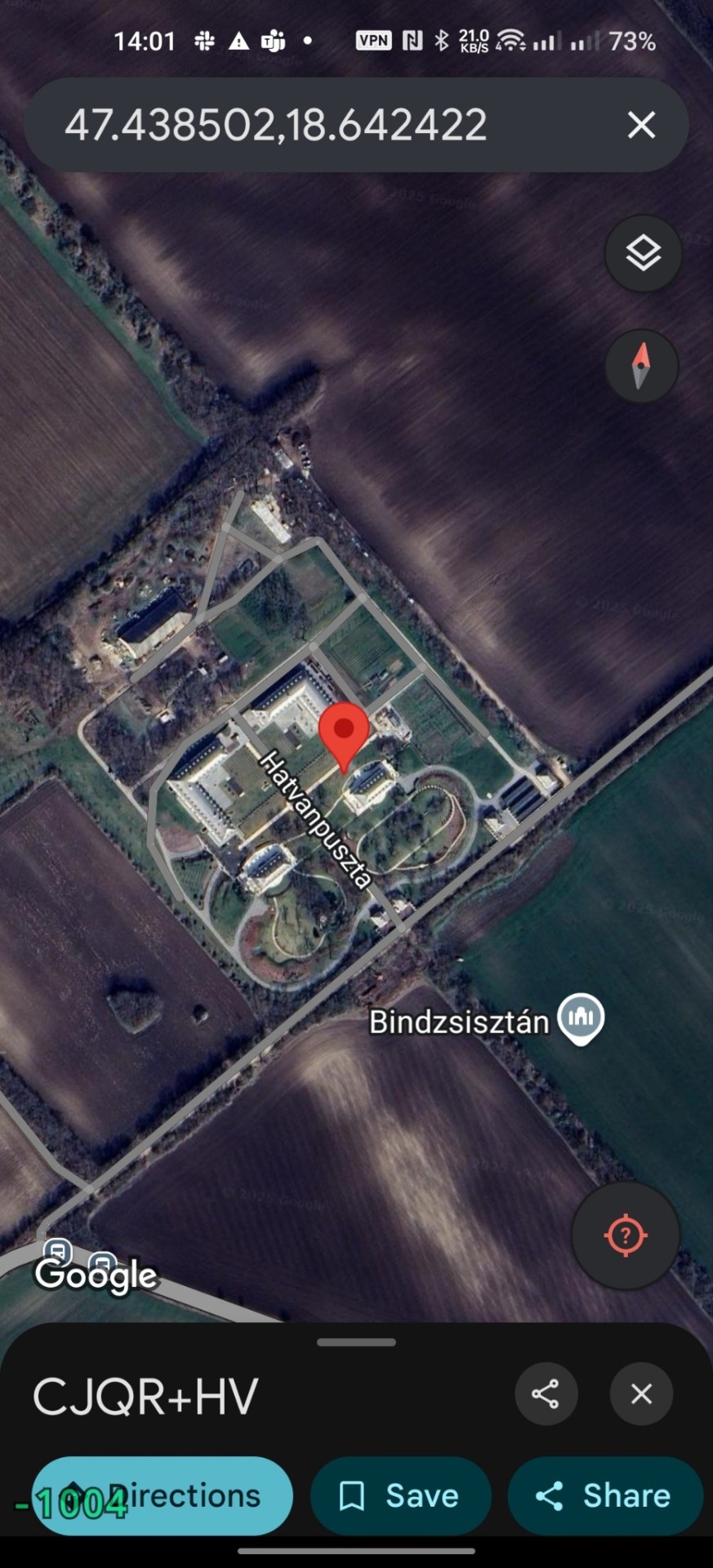Open the map layers selector

(643, 253)
